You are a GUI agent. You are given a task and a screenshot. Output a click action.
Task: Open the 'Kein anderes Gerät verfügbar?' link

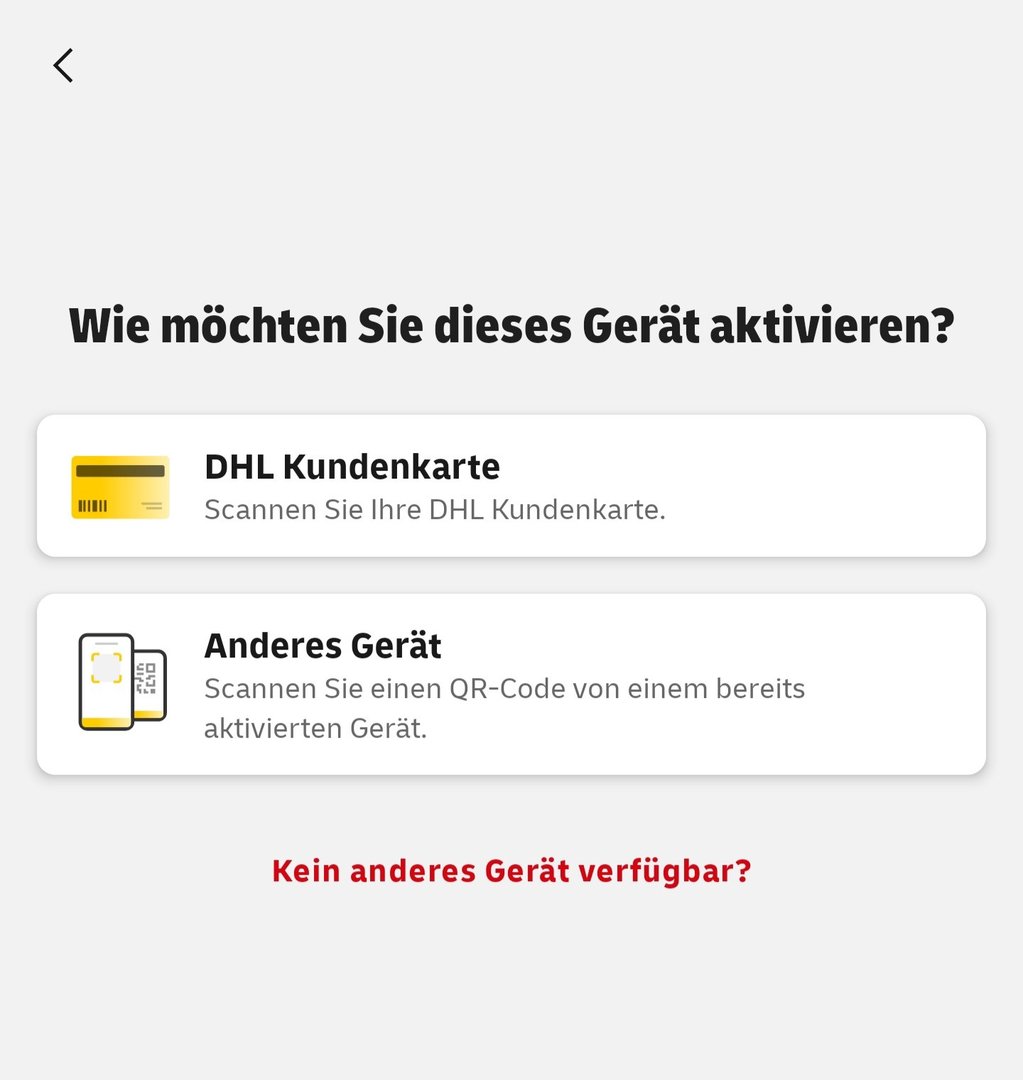click(511, 871)
